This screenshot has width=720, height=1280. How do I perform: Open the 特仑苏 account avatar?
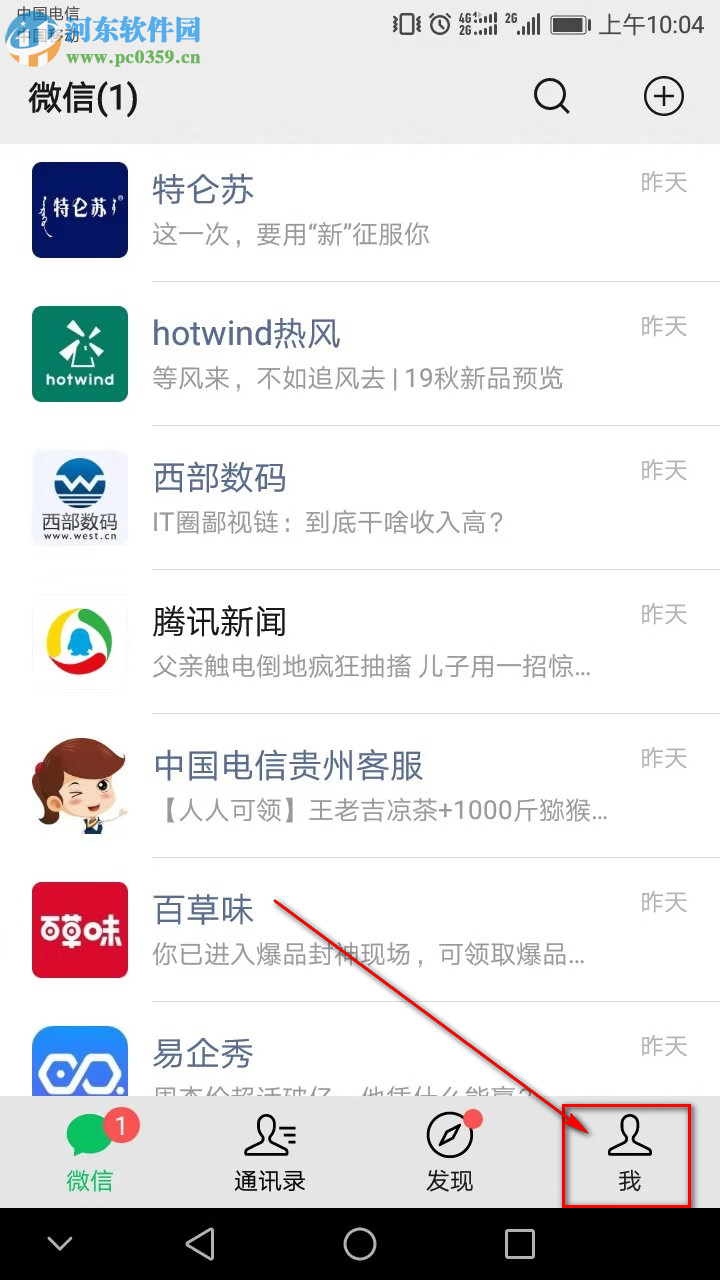80,210
